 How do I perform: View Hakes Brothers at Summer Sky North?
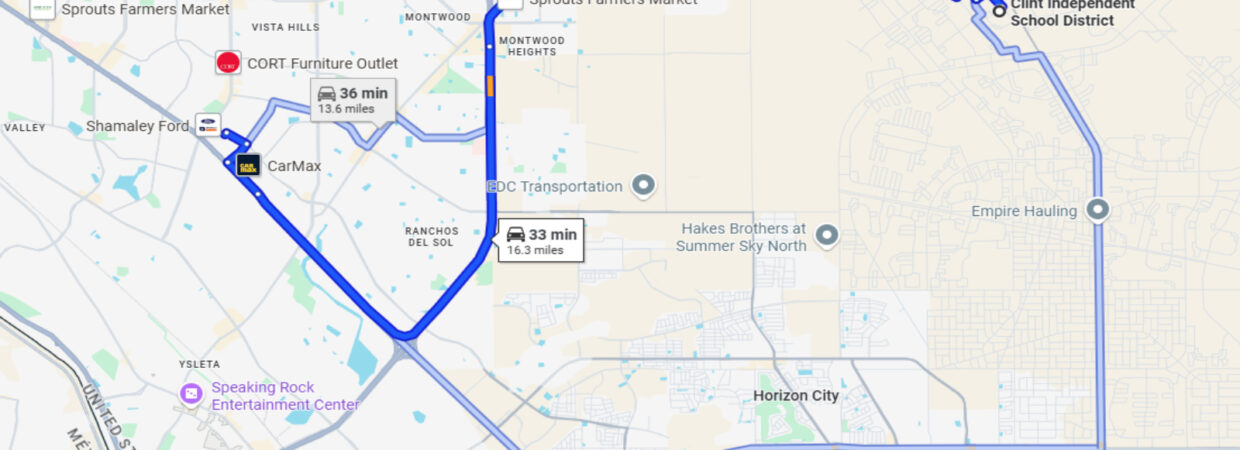point(826,236)
